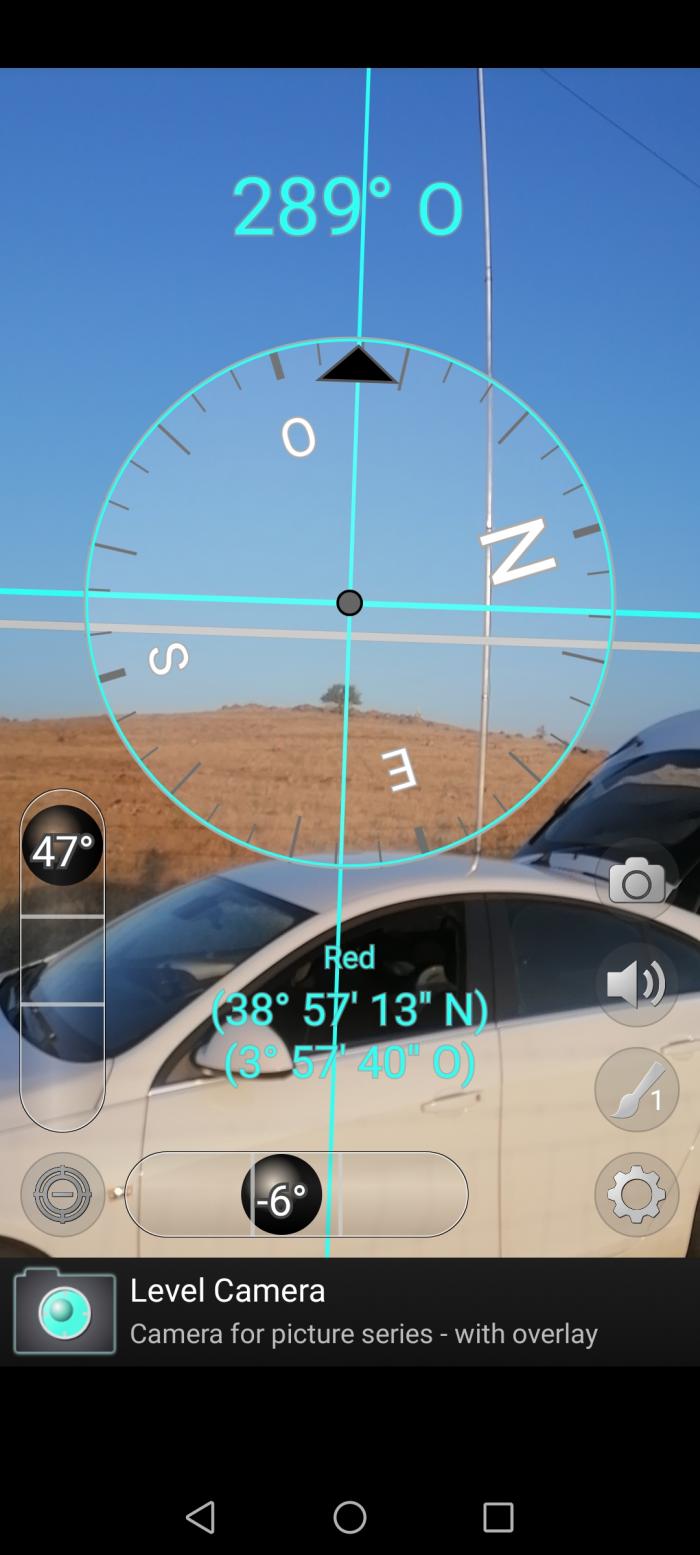The height and width of the screenshot is (1555, 700).
Task: Open the settings gear
Action: (x=637, y=1195)
